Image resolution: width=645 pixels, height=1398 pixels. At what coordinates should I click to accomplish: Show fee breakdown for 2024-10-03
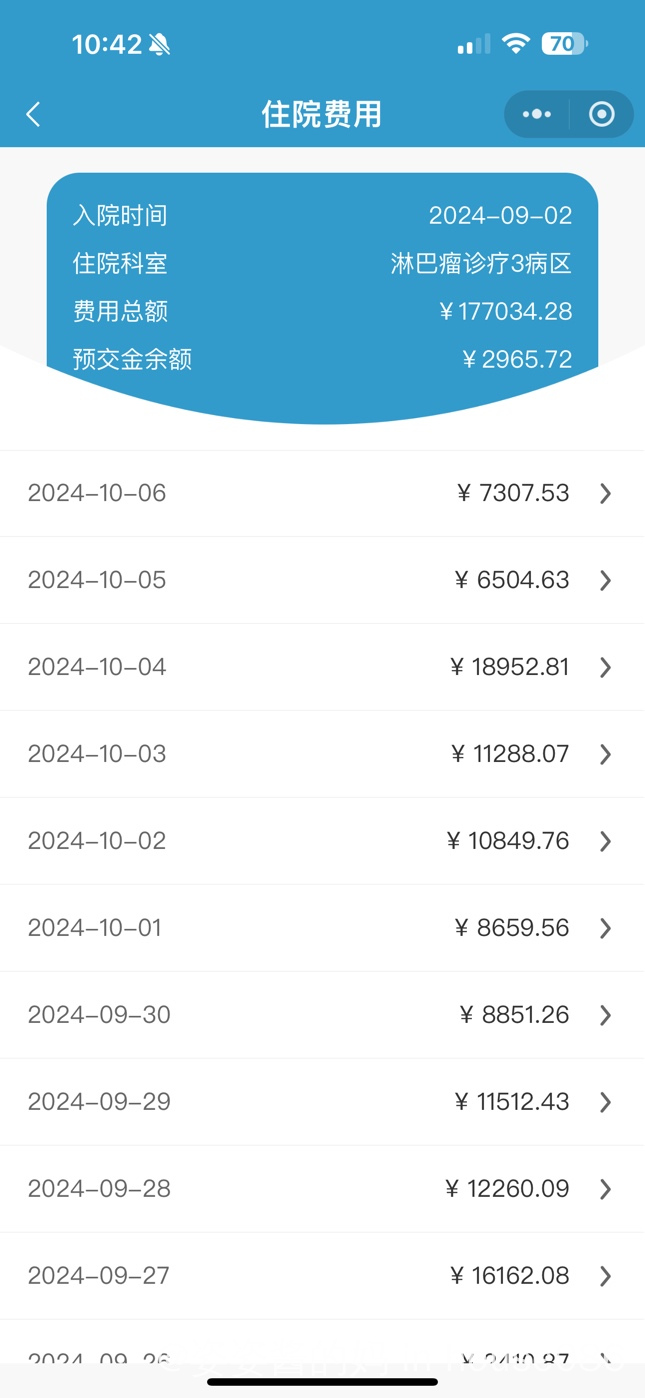(322, 754)
